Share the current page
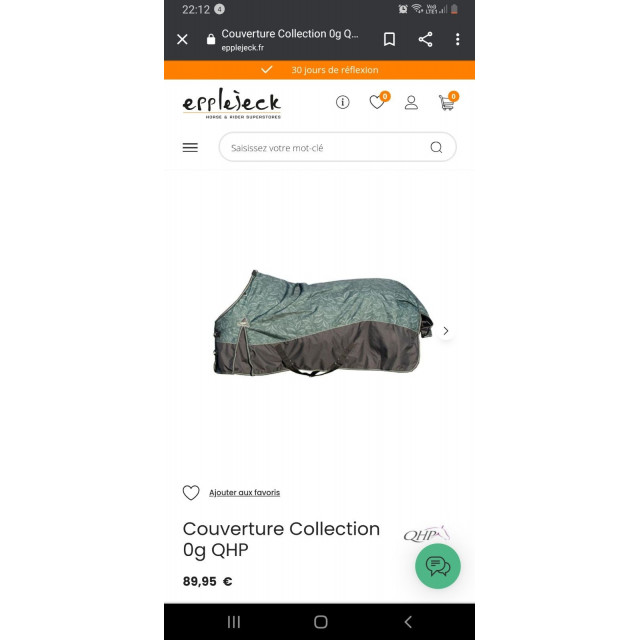The height and width of the screenshot is (640, 640). (425, 39)
